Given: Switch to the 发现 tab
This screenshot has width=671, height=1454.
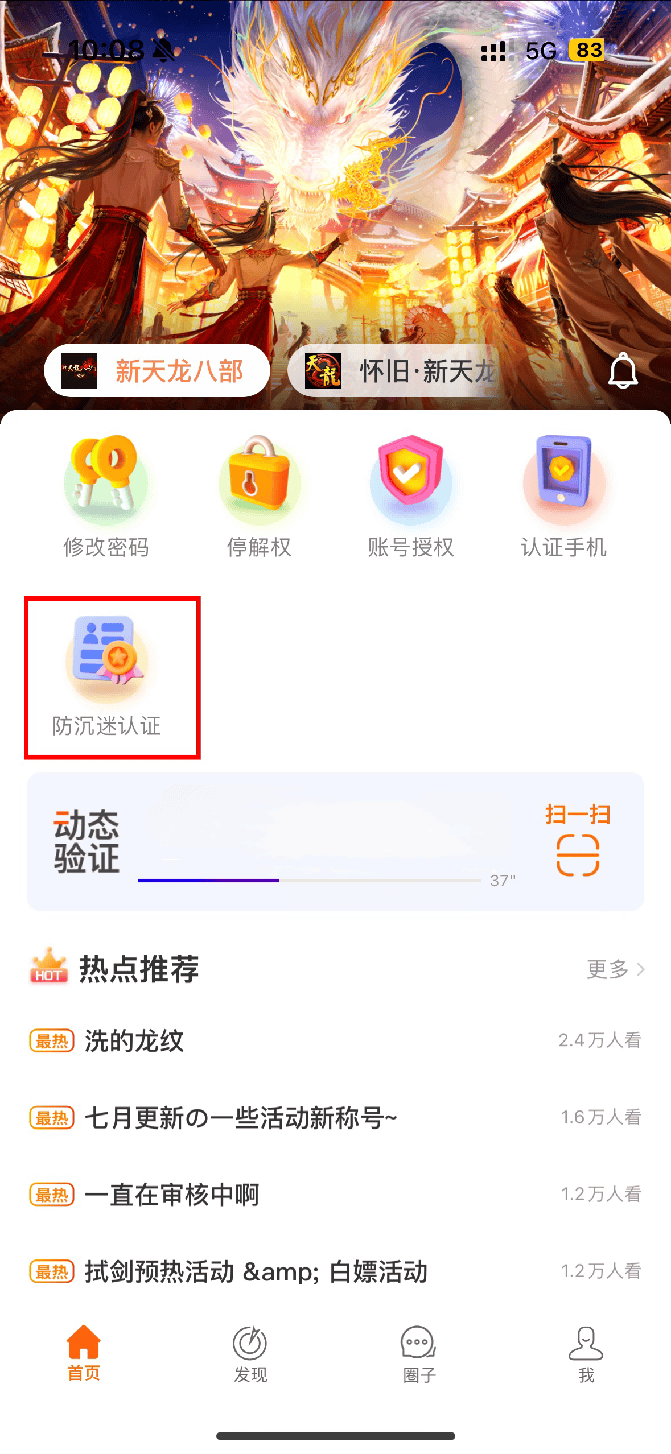Looking at the screenshot, I should tap(250, 1354).
